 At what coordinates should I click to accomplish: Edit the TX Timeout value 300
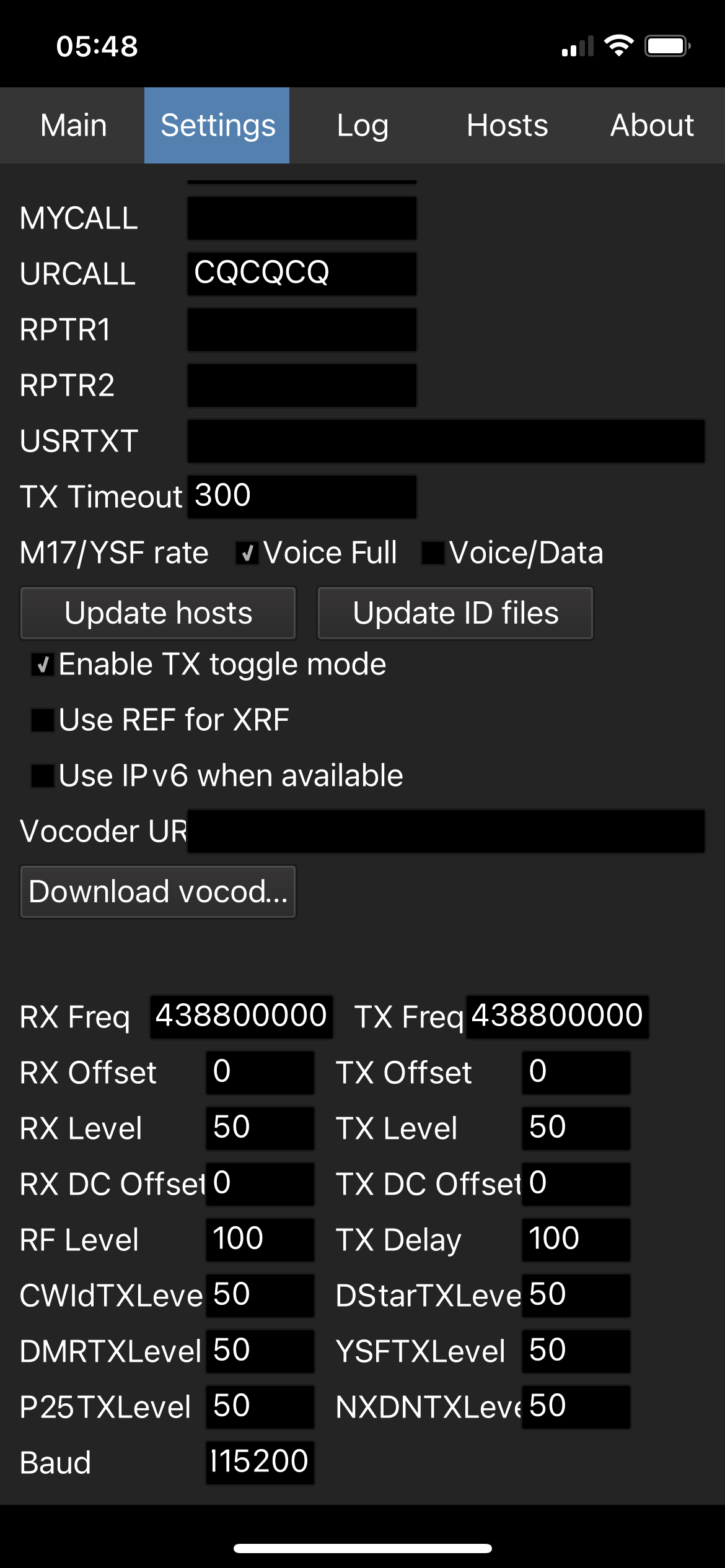pyautogui.click(x=302, y=497)
